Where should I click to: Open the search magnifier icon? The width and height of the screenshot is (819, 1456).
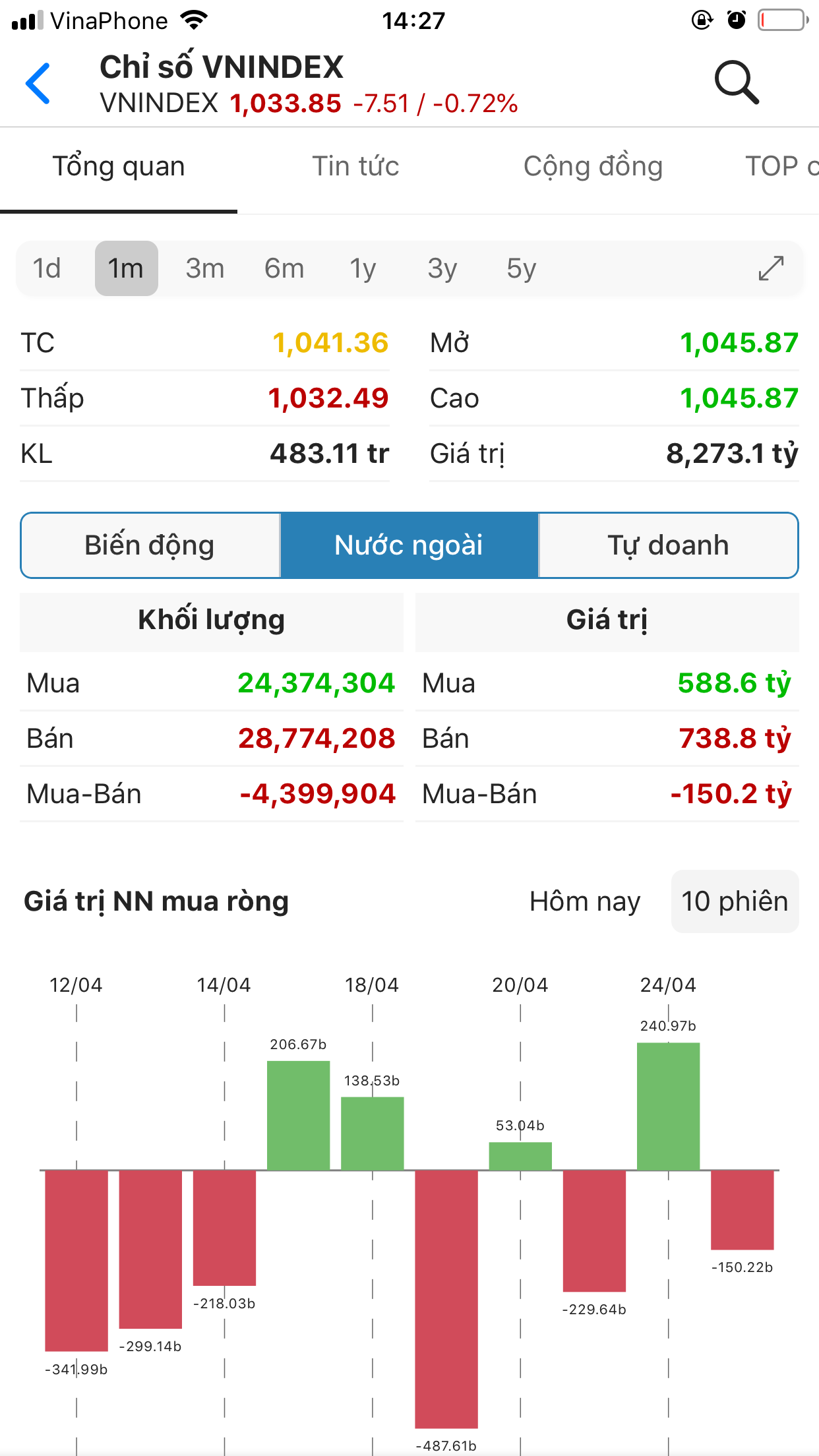click(x=737, y=82)
